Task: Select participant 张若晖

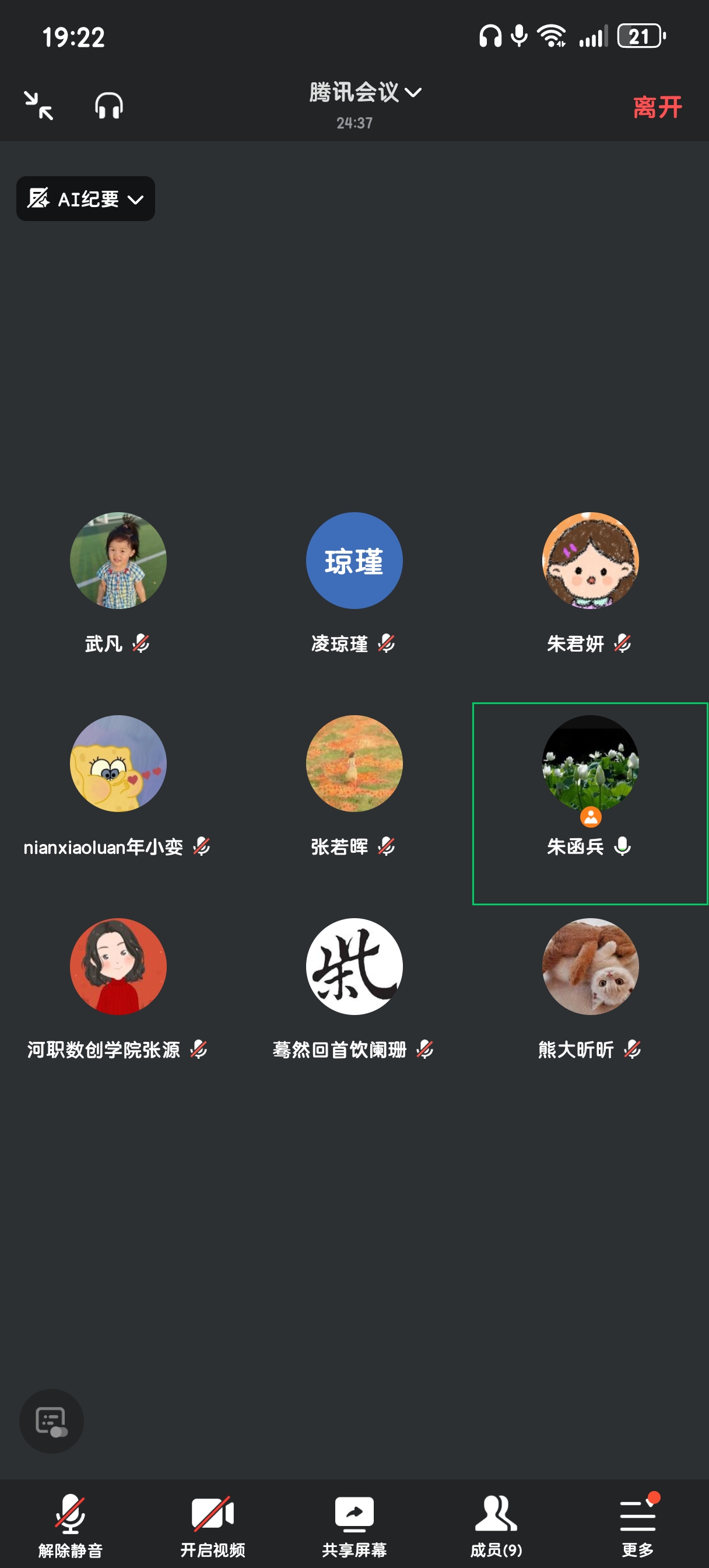Action: [x=354, y=764]
